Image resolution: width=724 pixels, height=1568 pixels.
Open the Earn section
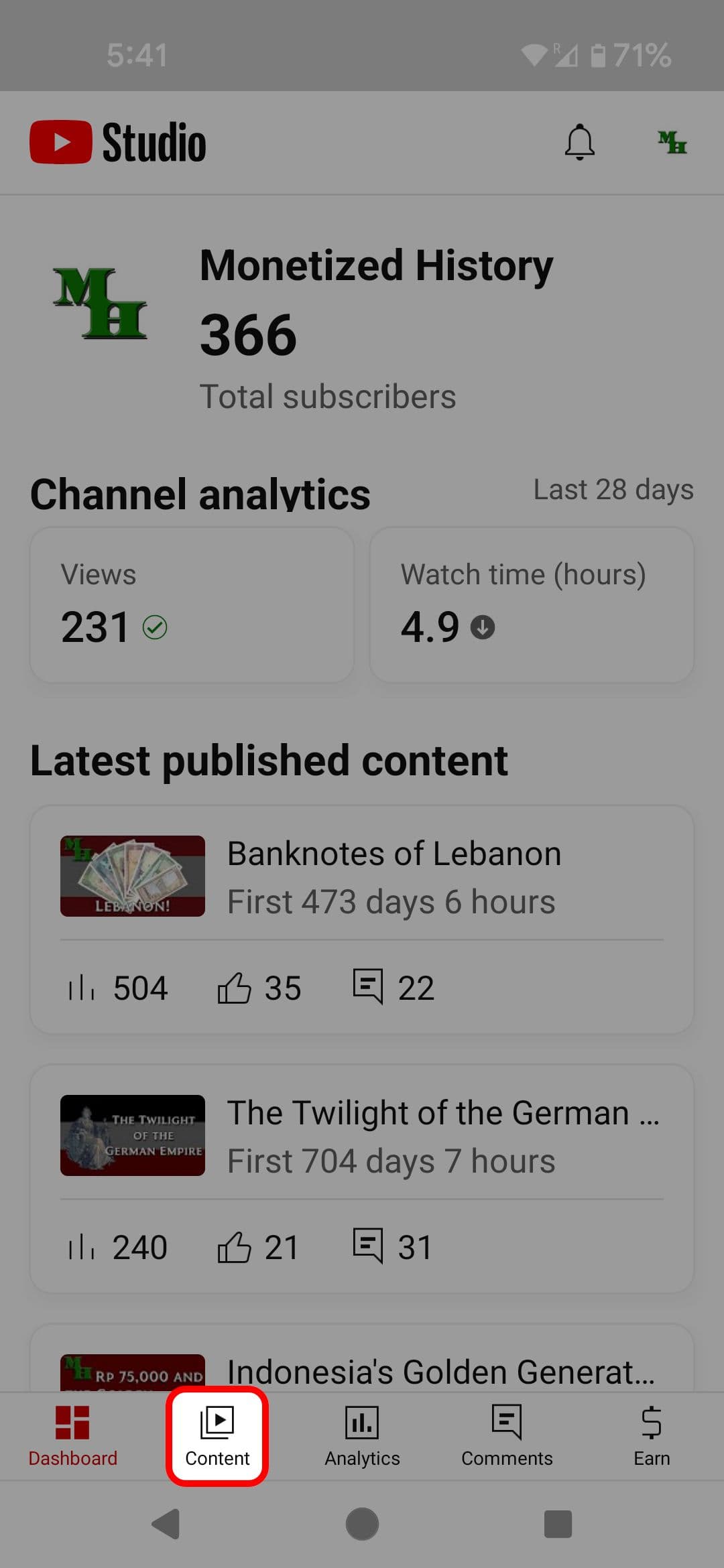652,1439
